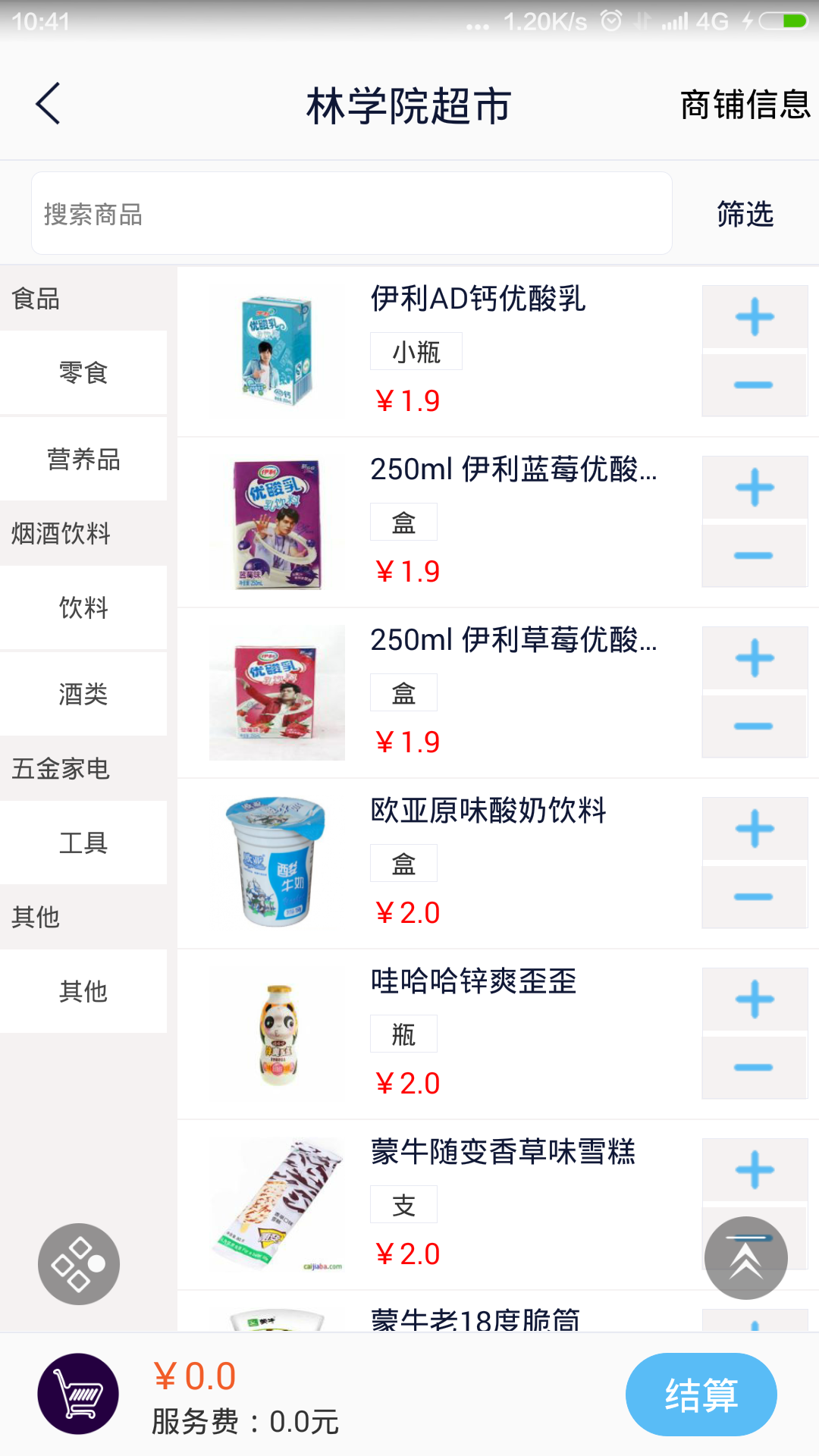Choose the 工具 category
This screenshot has height=1456, width=819.
[x=83, y=843]
